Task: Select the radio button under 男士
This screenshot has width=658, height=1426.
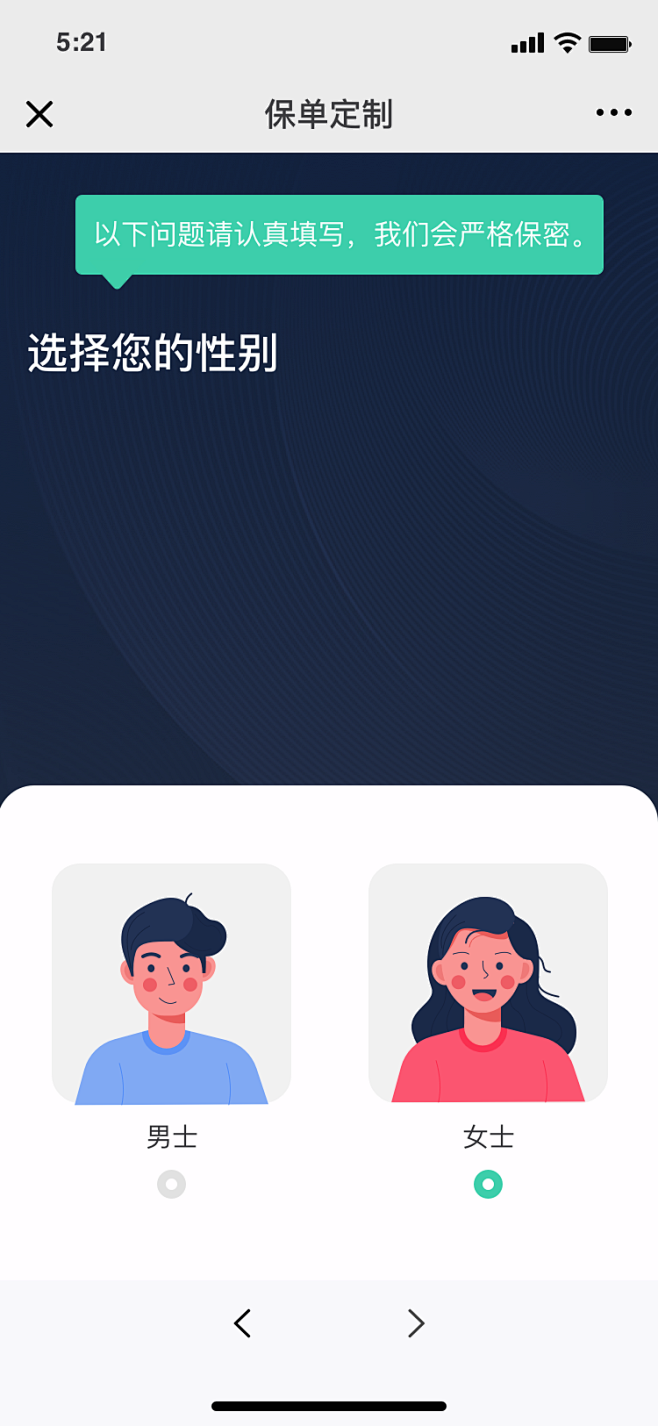Action: coord(172,1185)
